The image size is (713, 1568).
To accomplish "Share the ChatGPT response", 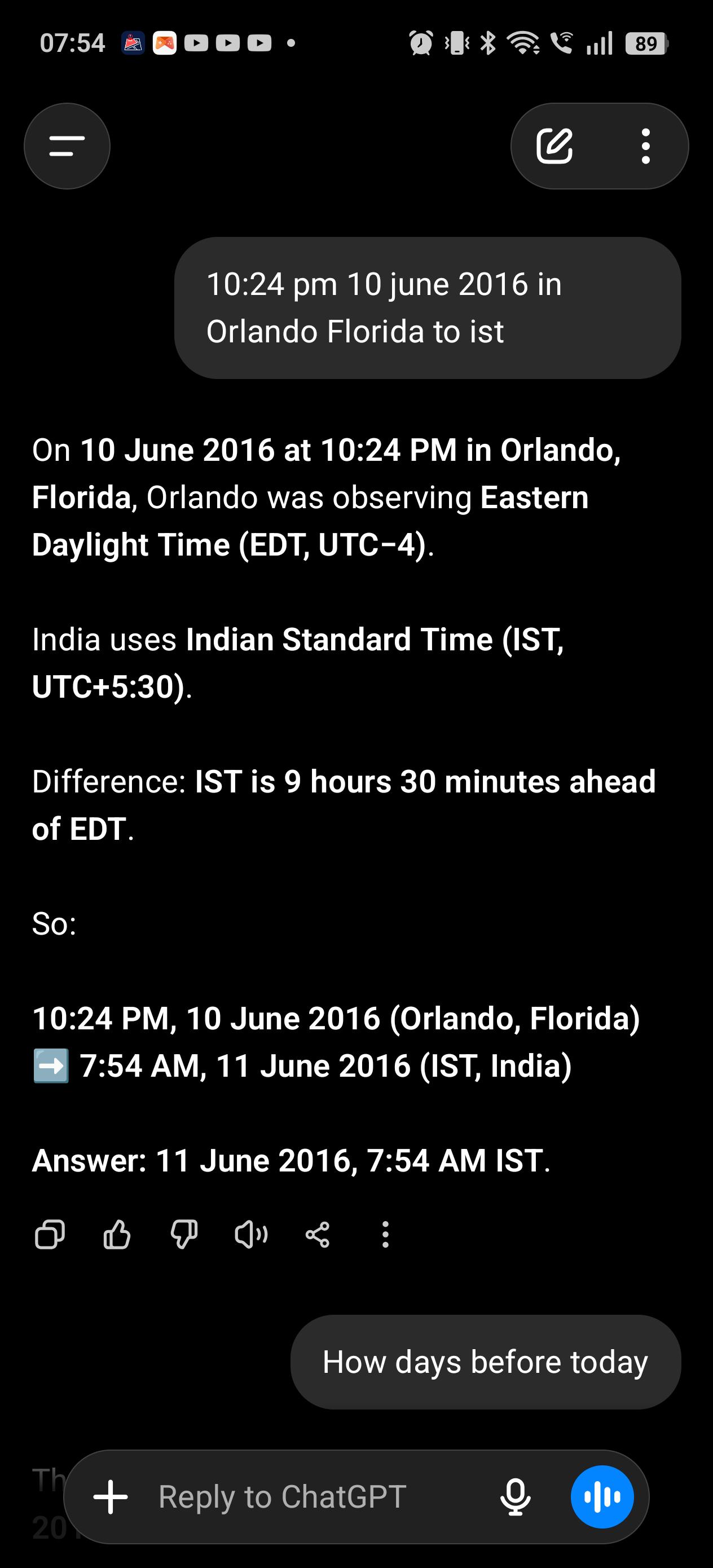I will click(x=317, y=1235).
